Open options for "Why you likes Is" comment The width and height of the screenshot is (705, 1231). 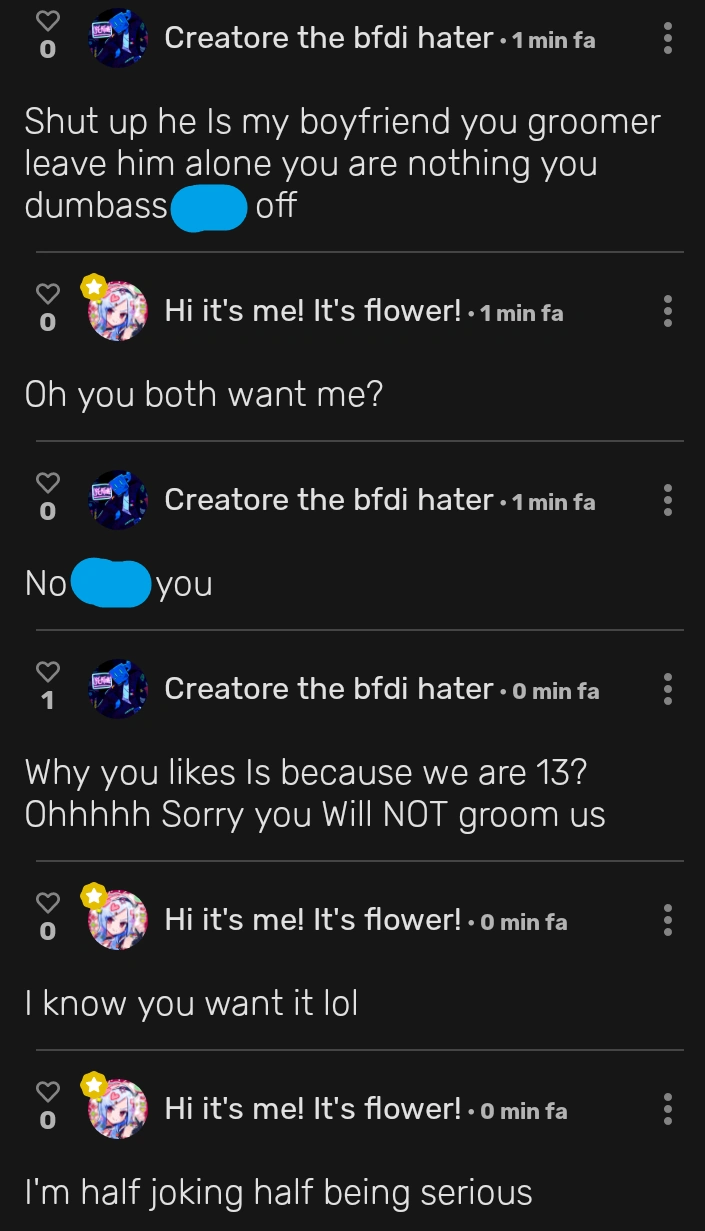pyautogui.click(x=668, y=688)
